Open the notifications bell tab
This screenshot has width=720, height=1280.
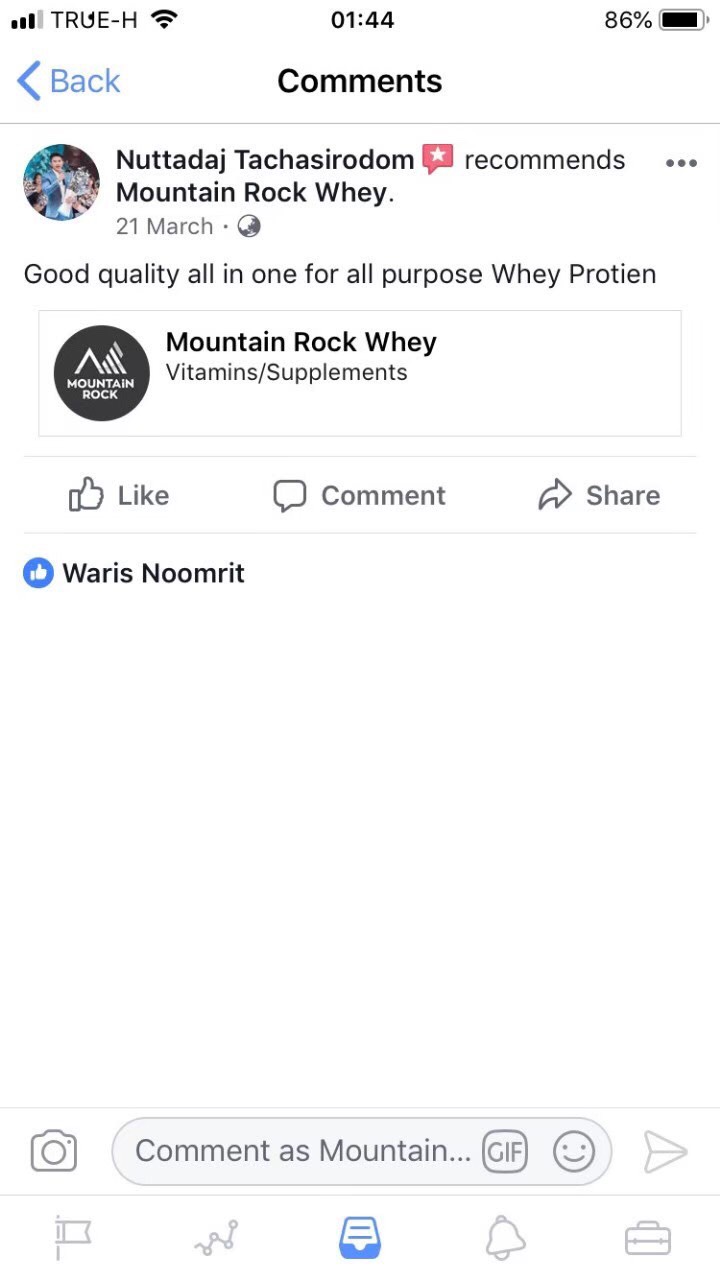point(505,1239)
